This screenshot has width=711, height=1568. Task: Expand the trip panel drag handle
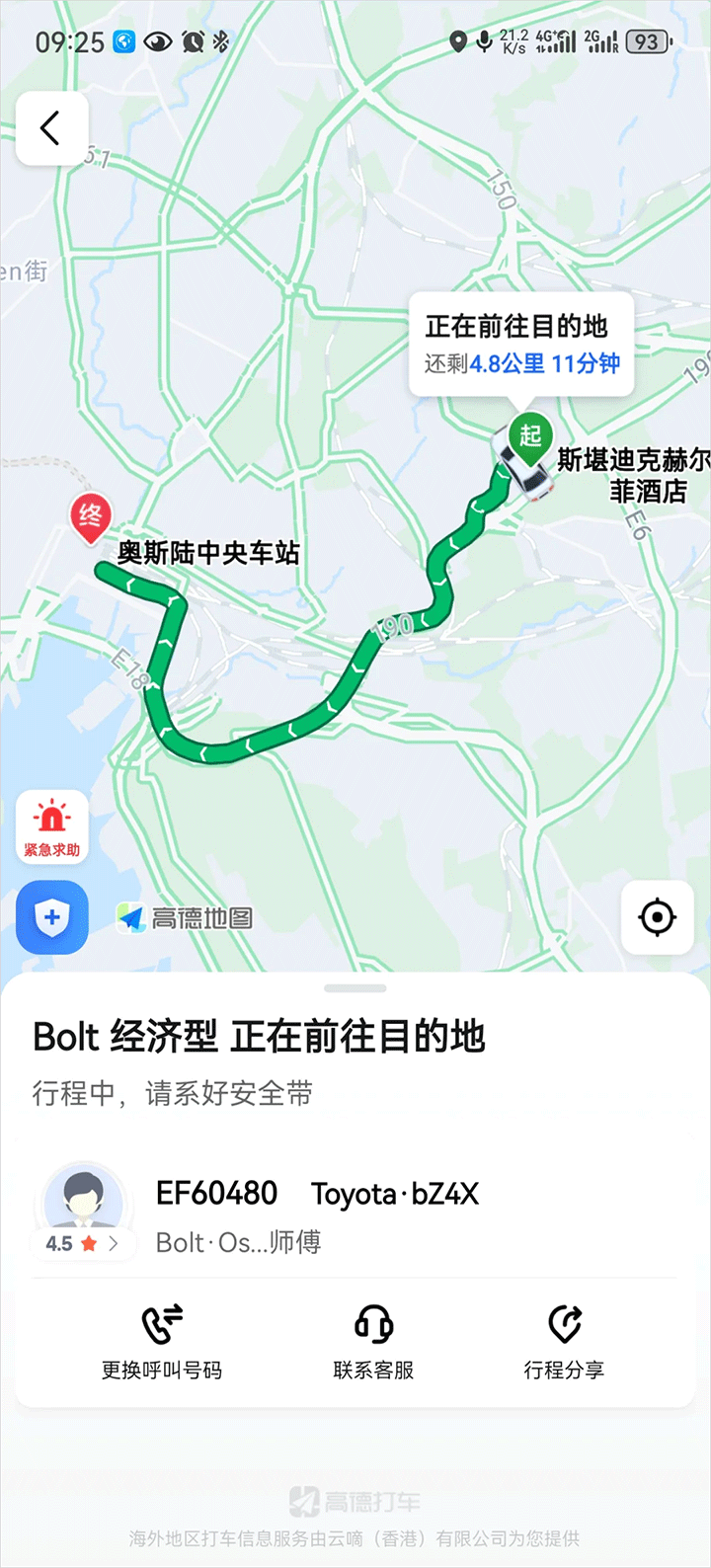click(355, 988)
